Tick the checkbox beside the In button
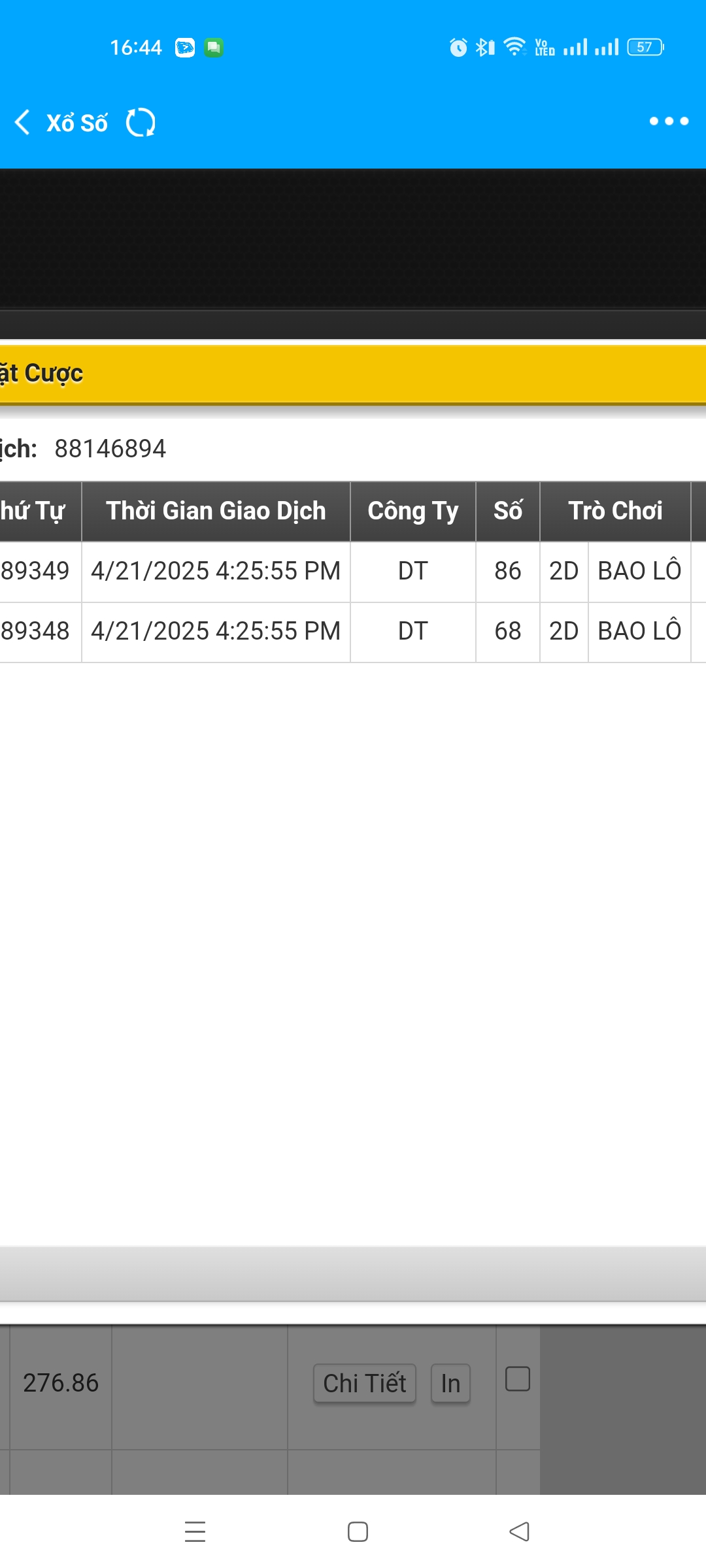Image resolution: width=706 pixels, height=1568 pixels. click(x=518, y=1379)
